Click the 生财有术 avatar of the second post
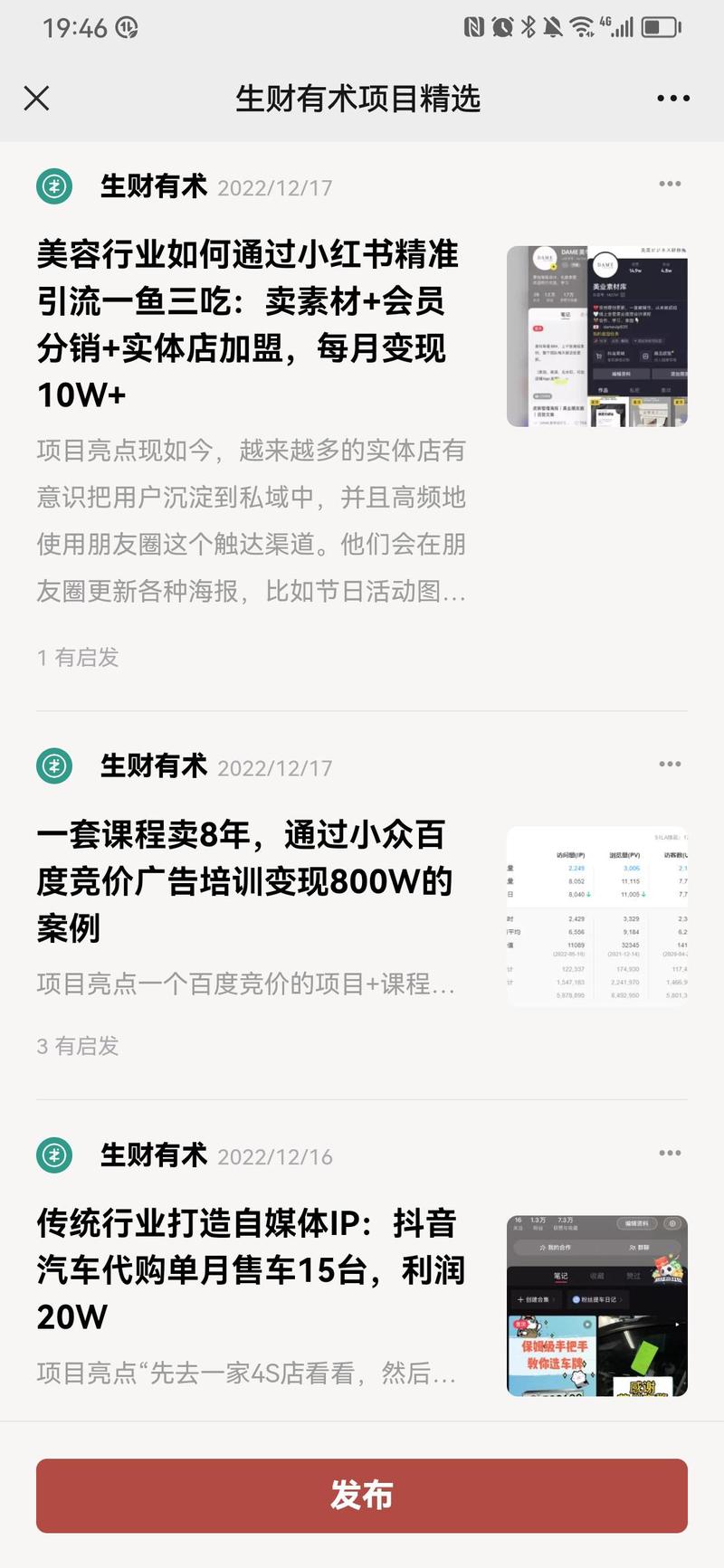Screen dimensions: 724x1568 coord(53,766)
